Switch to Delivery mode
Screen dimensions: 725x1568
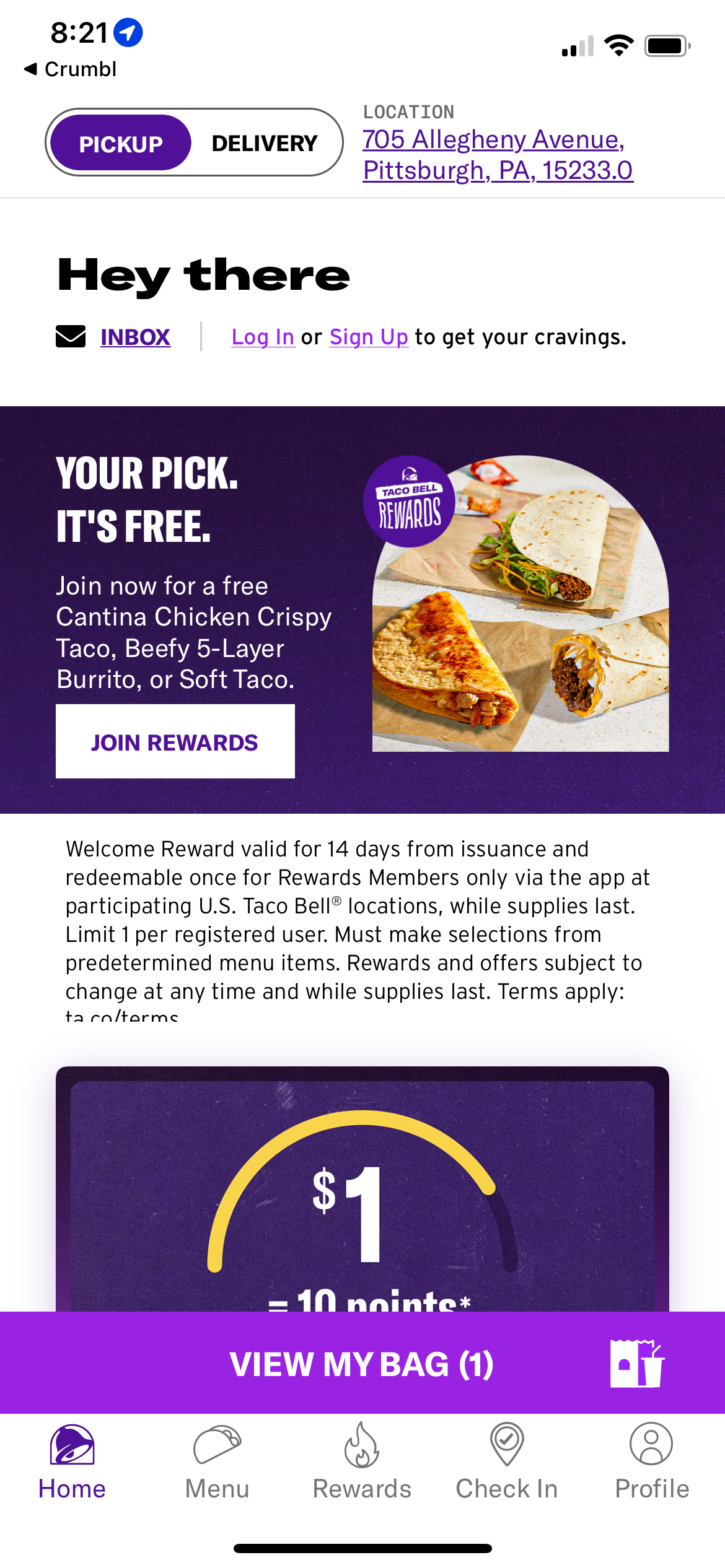(x=263, y=142)
